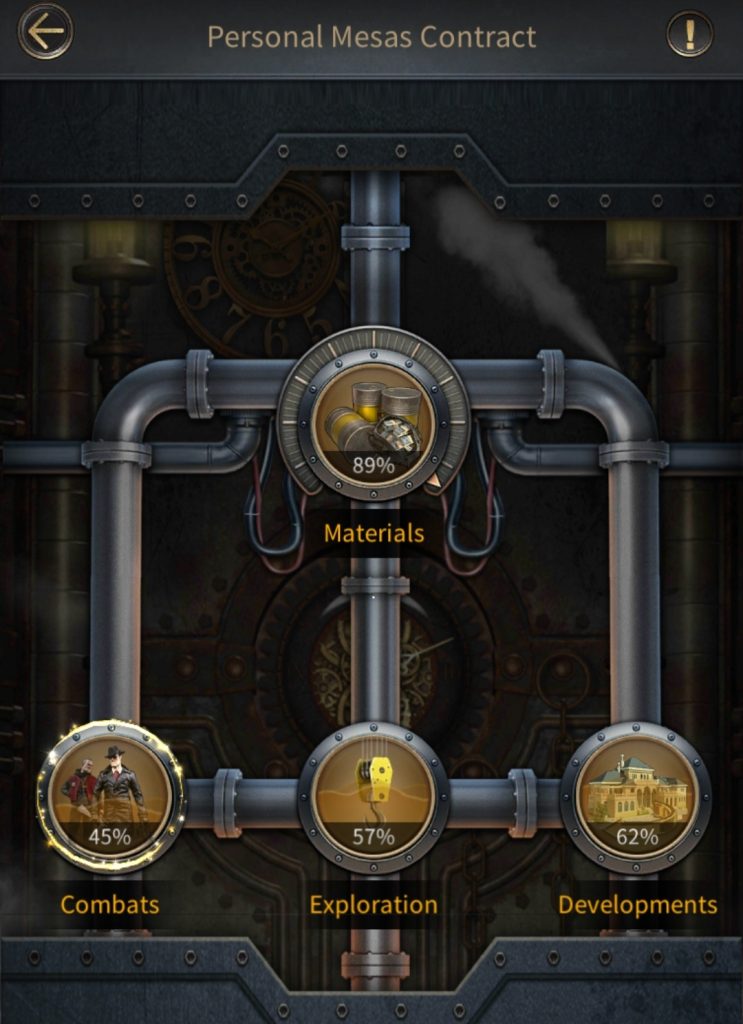Open the exclamation info icon
This screenshot has width=743, height=1024.
tap(689, 35)
